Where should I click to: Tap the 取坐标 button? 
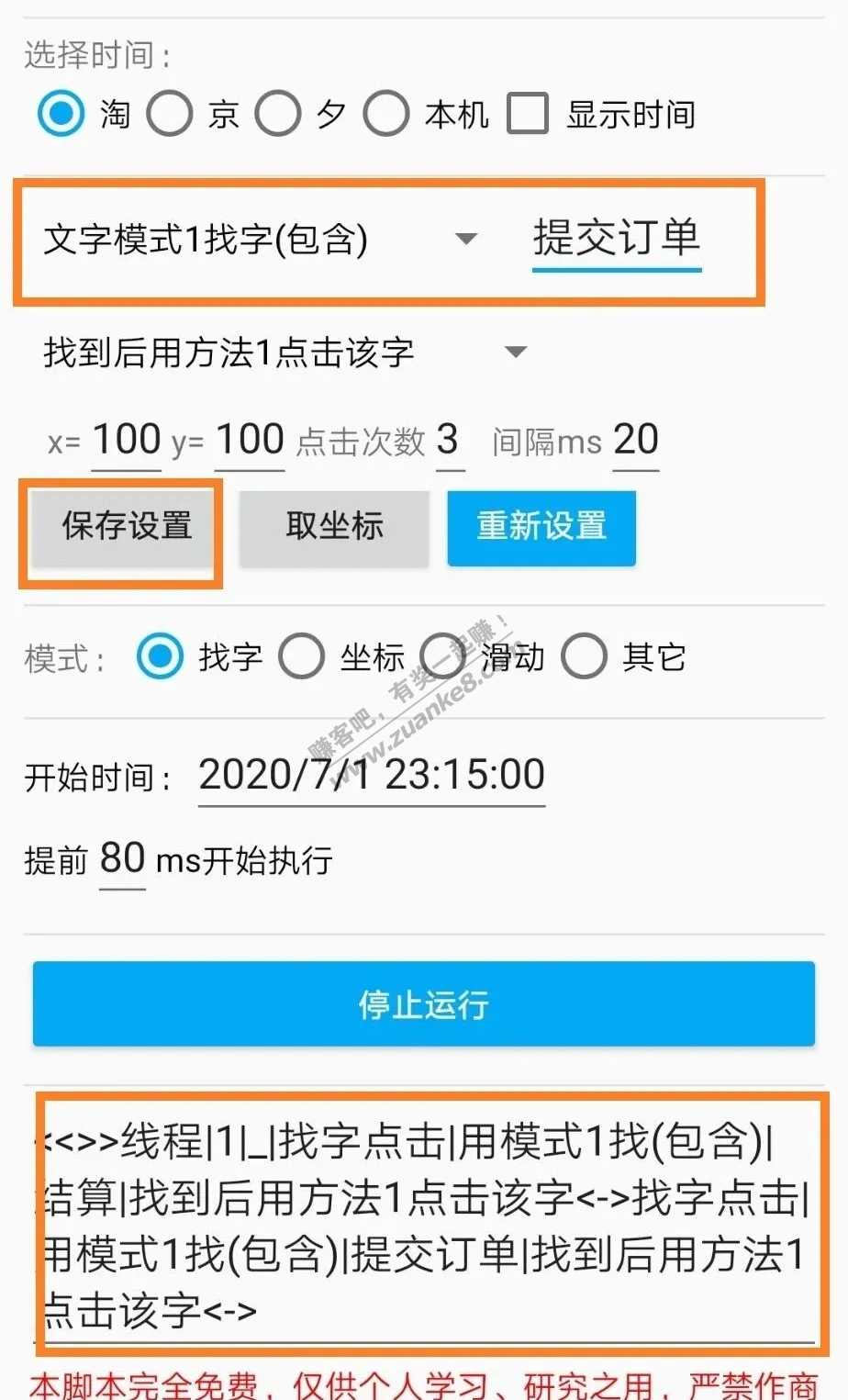click(334, 527)
